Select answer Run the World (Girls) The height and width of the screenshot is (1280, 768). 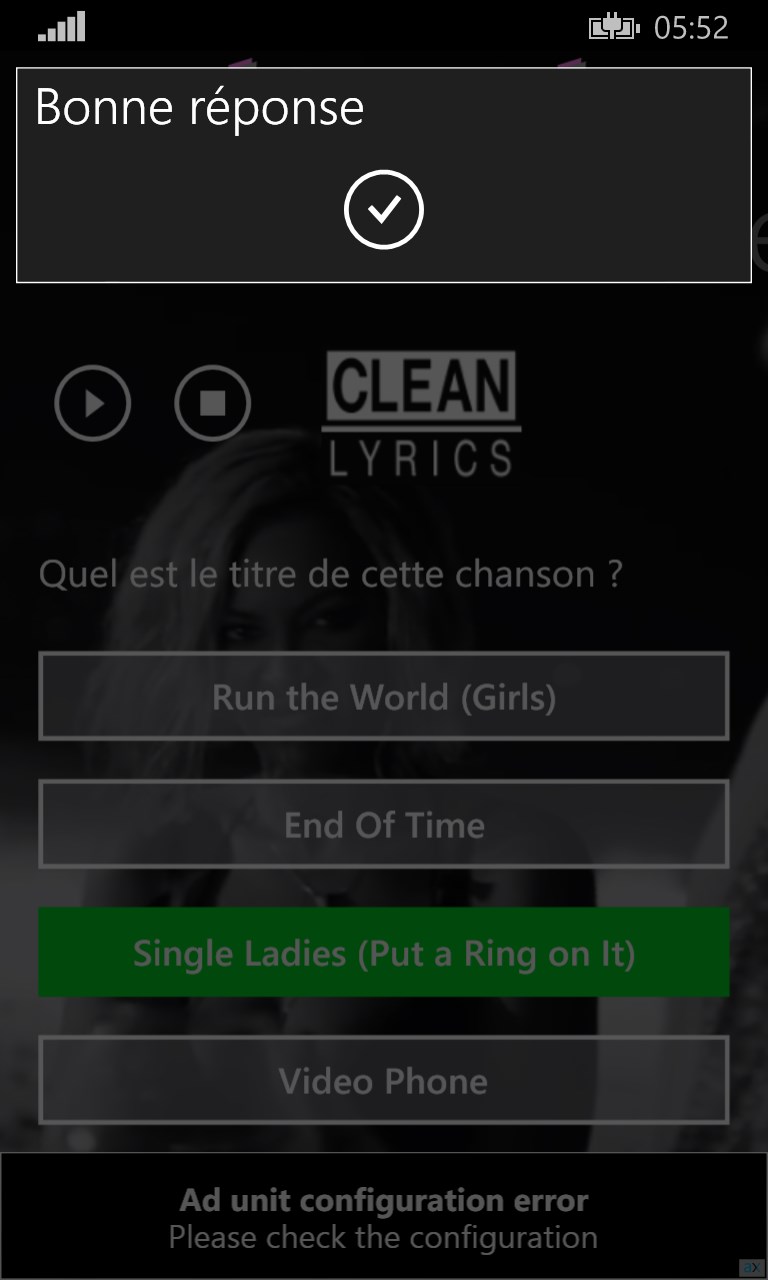point(384,696)
